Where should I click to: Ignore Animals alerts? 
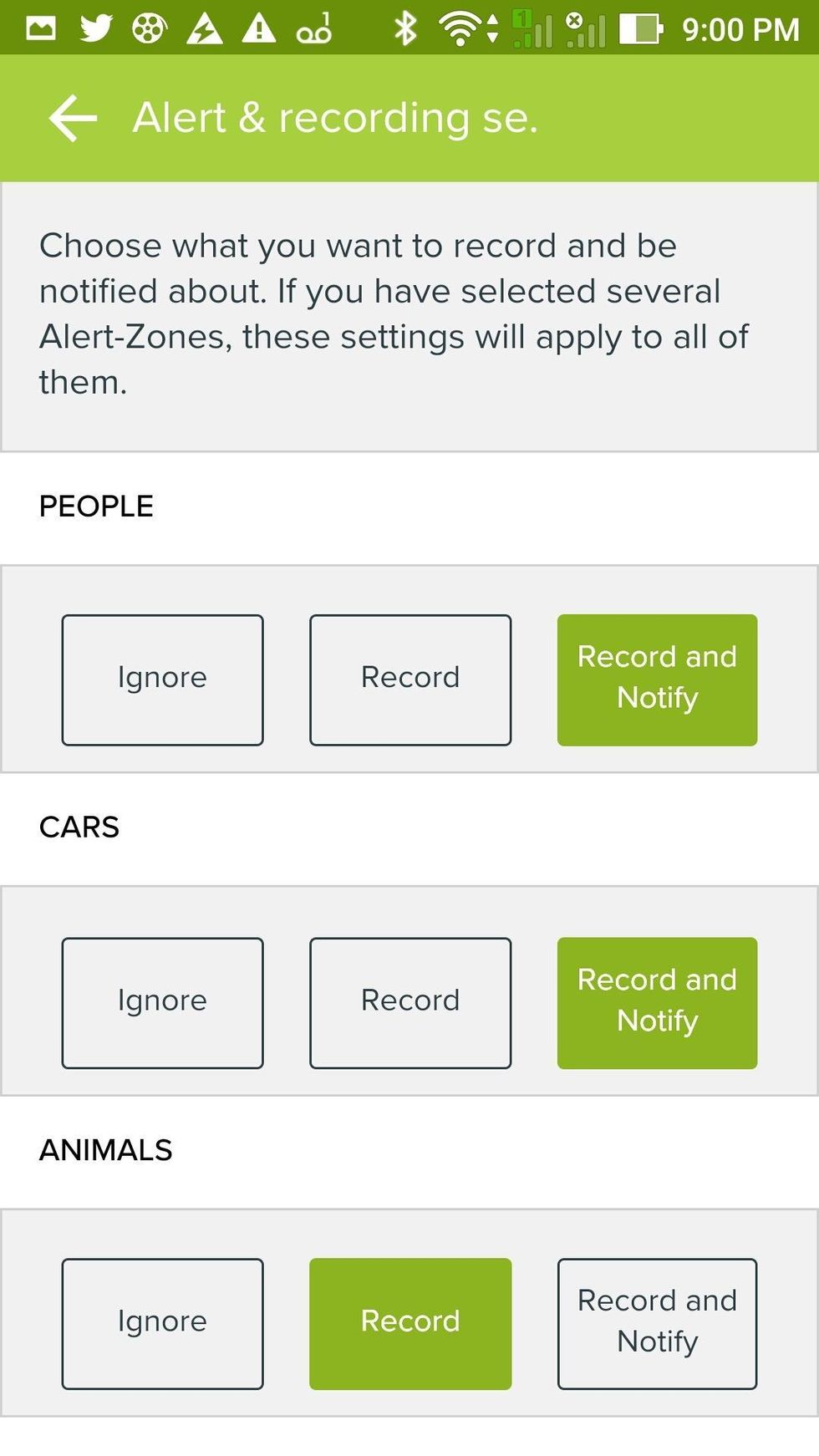[x=162, y=1323]
